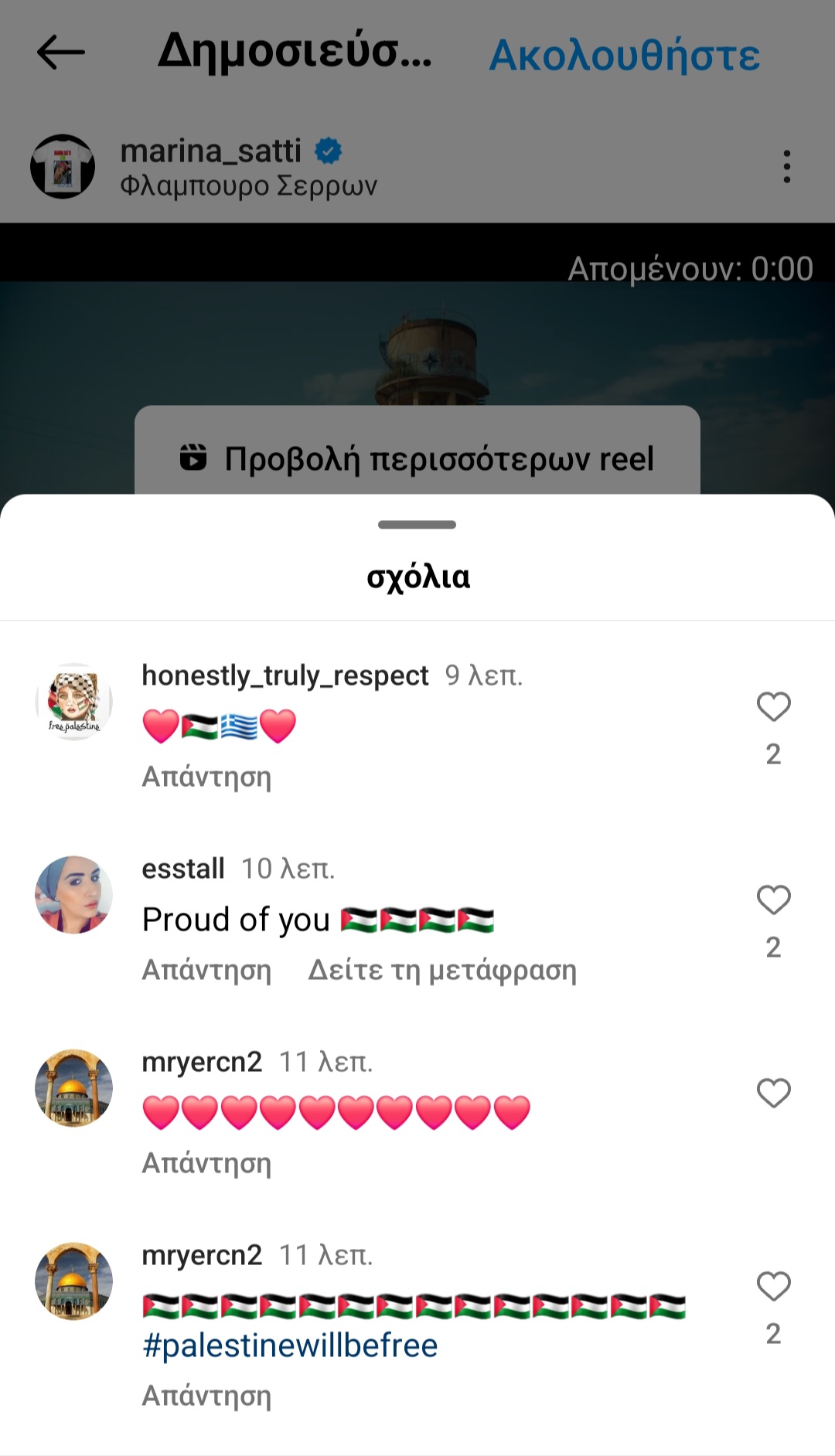Open the post's three-dot overflow menu
This screenshot has height=1456, width=835.
tap(786, 167)
